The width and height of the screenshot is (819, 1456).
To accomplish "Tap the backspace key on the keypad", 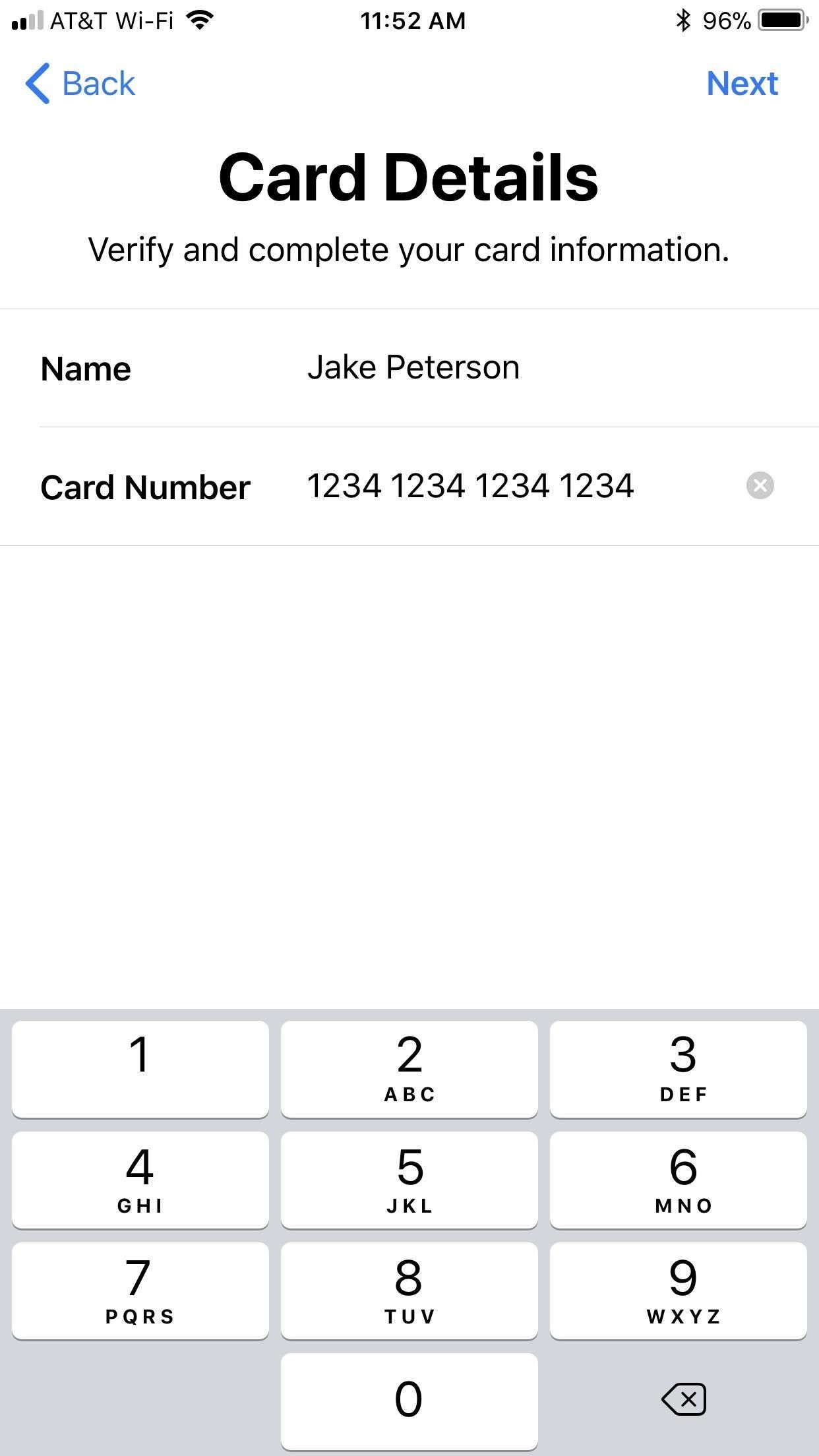I will tap(683, 1397).
